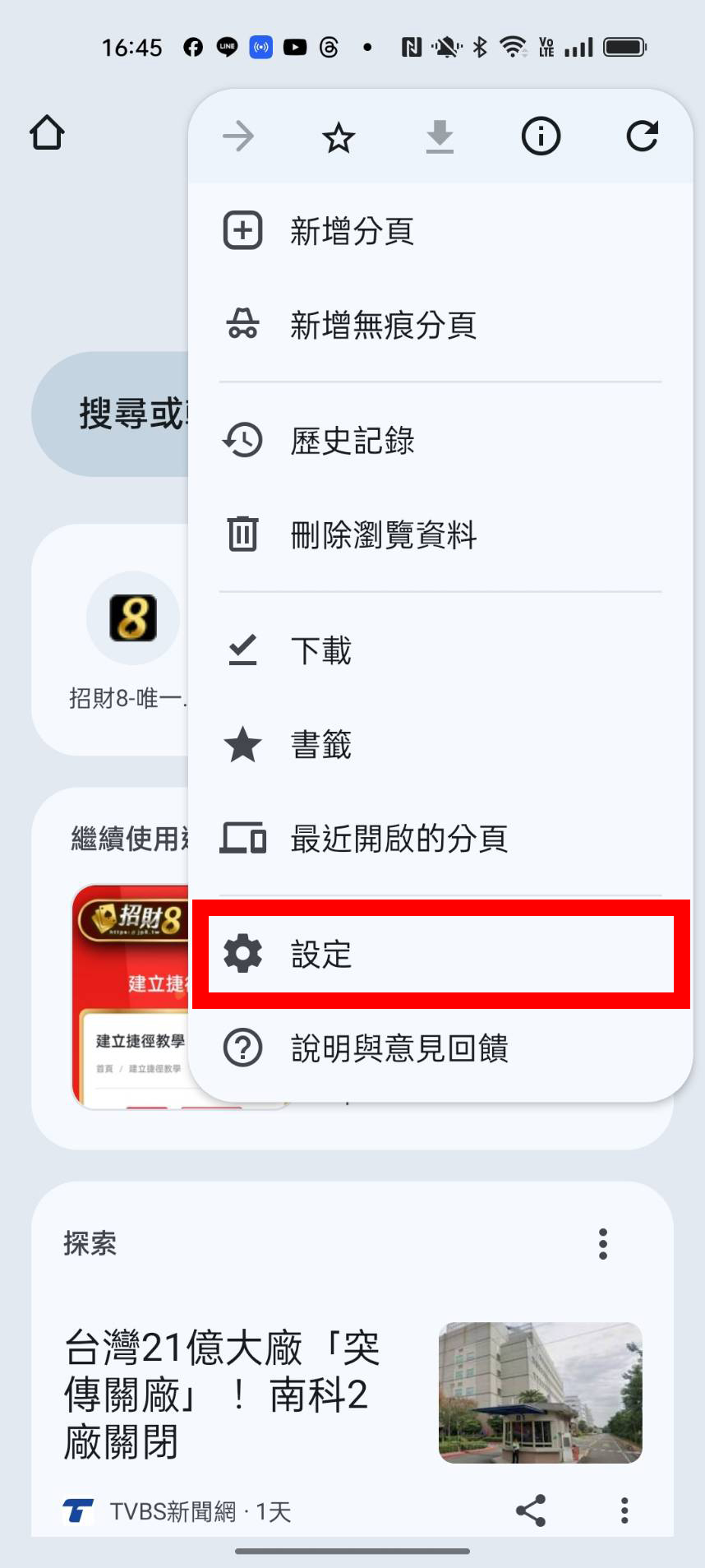Select 刪除瀏覽資料

383,535
